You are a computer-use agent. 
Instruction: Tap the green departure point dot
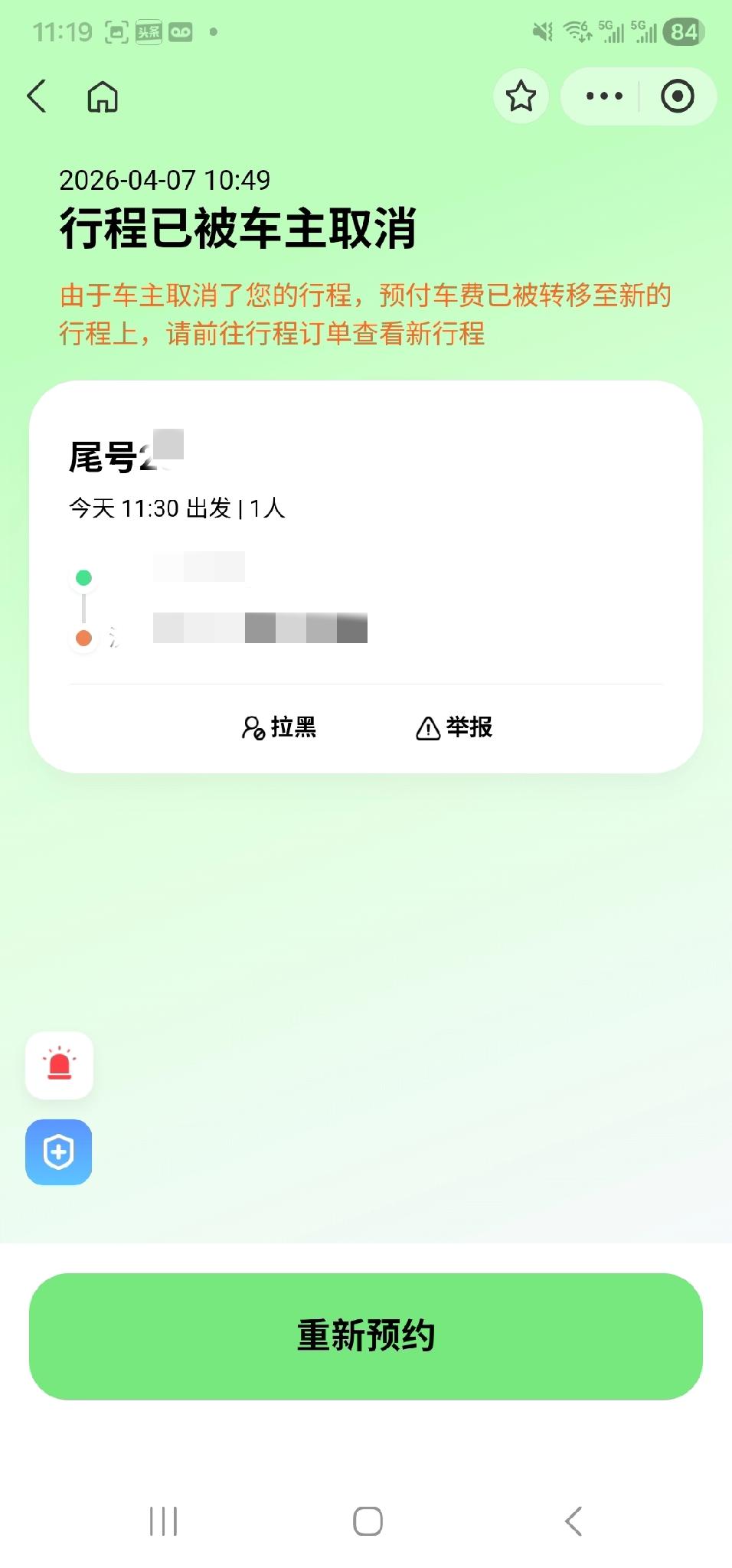coord(85,579)
